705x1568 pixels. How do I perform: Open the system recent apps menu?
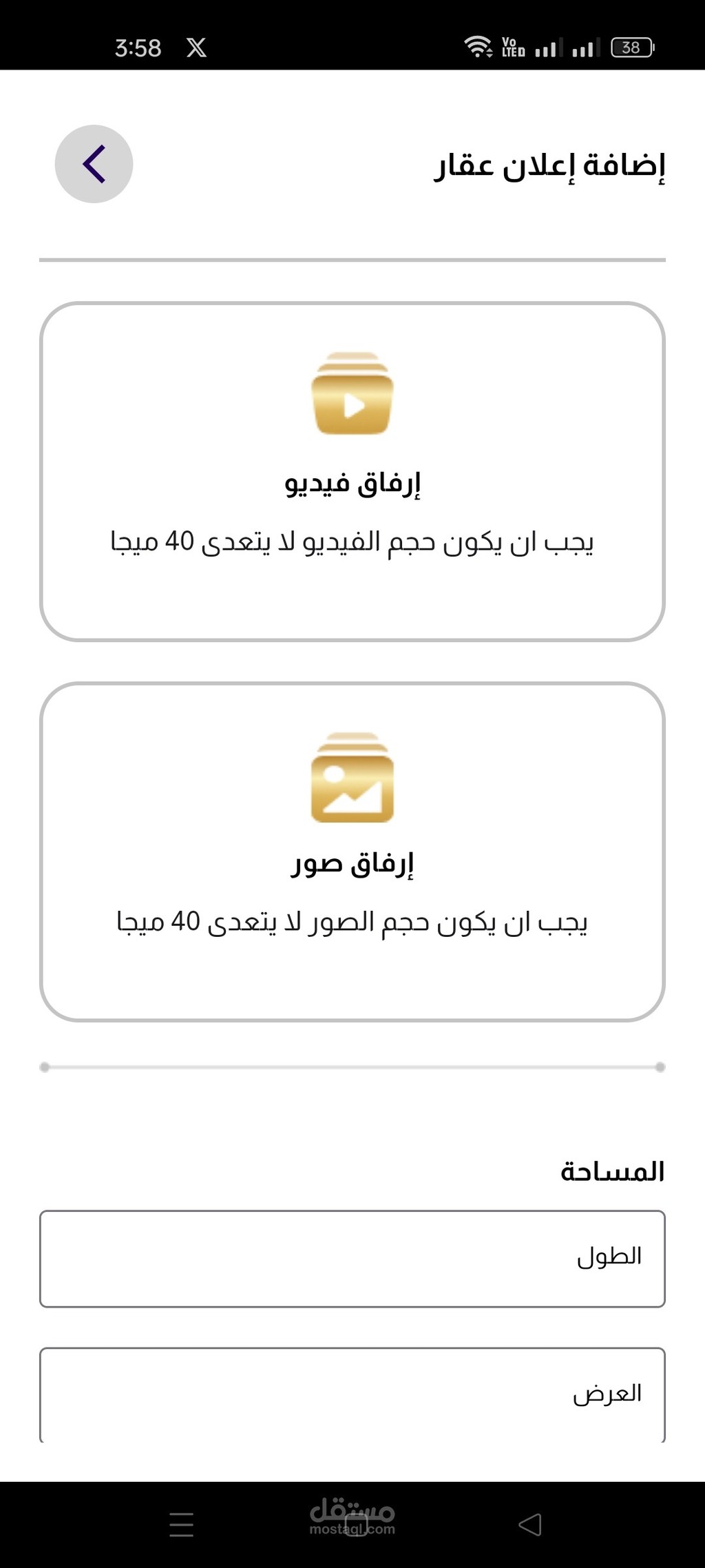(x=181, y=1525)
